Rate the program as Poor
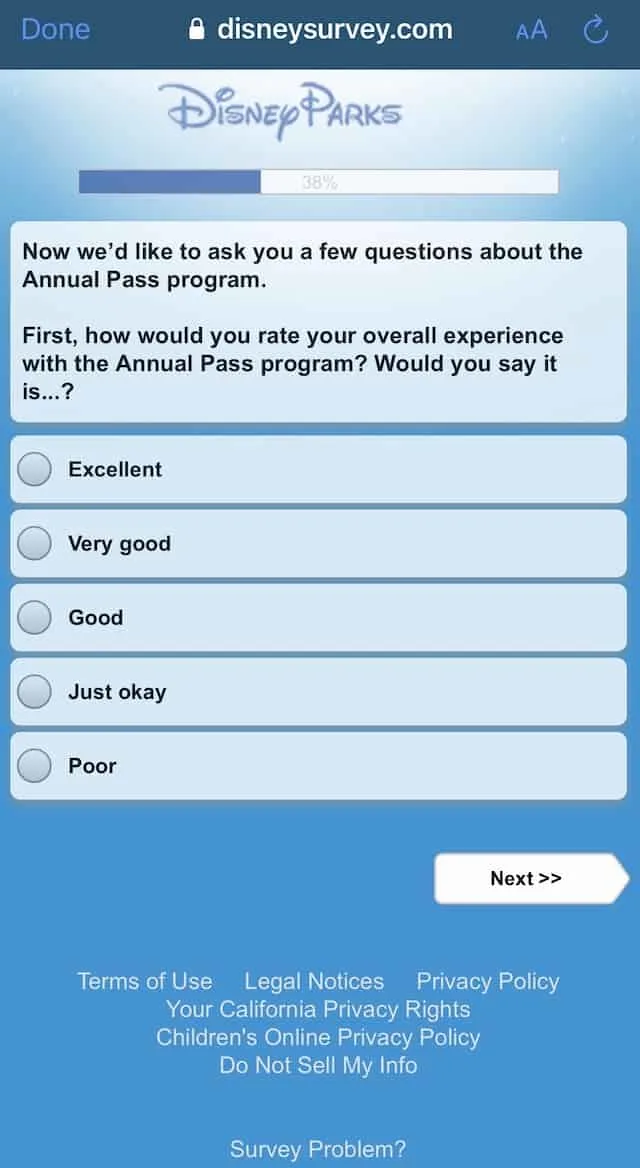This screenshot has width=640, height=1168. [x=318, y=766]
